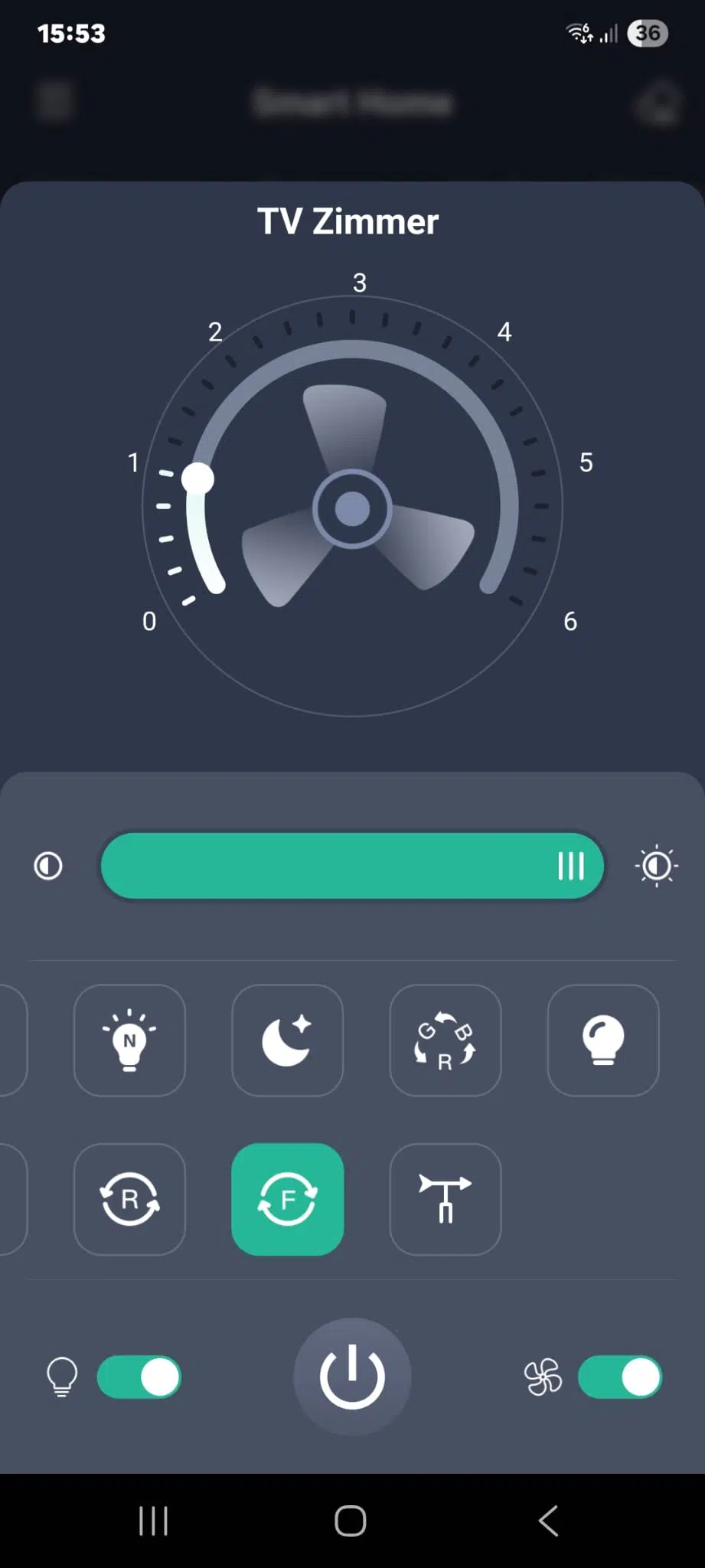Open recent apps from navigation bar
705x1568 pixels.
(x=153, y=1521)
